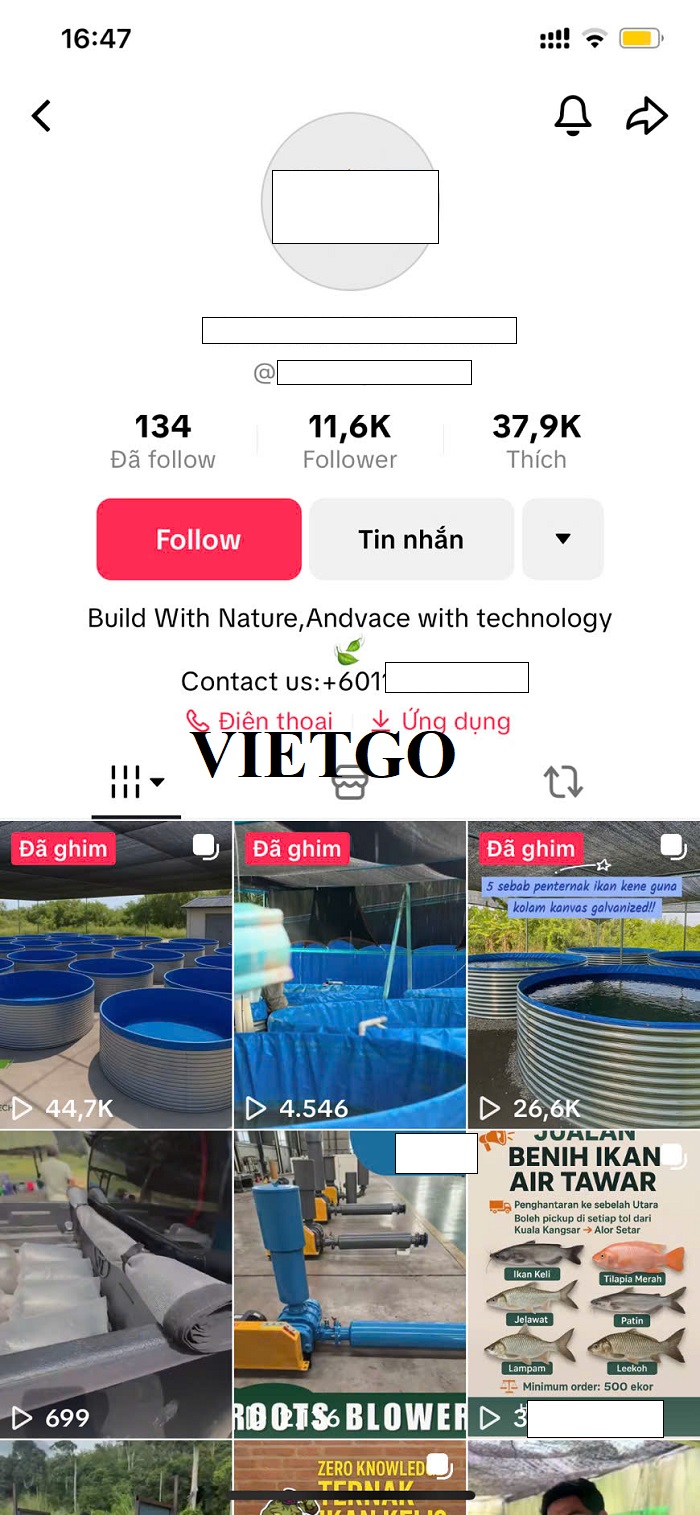Tap the Điện thoại link
Viewport: 700px width, 1515px height.
pos(260,721)
